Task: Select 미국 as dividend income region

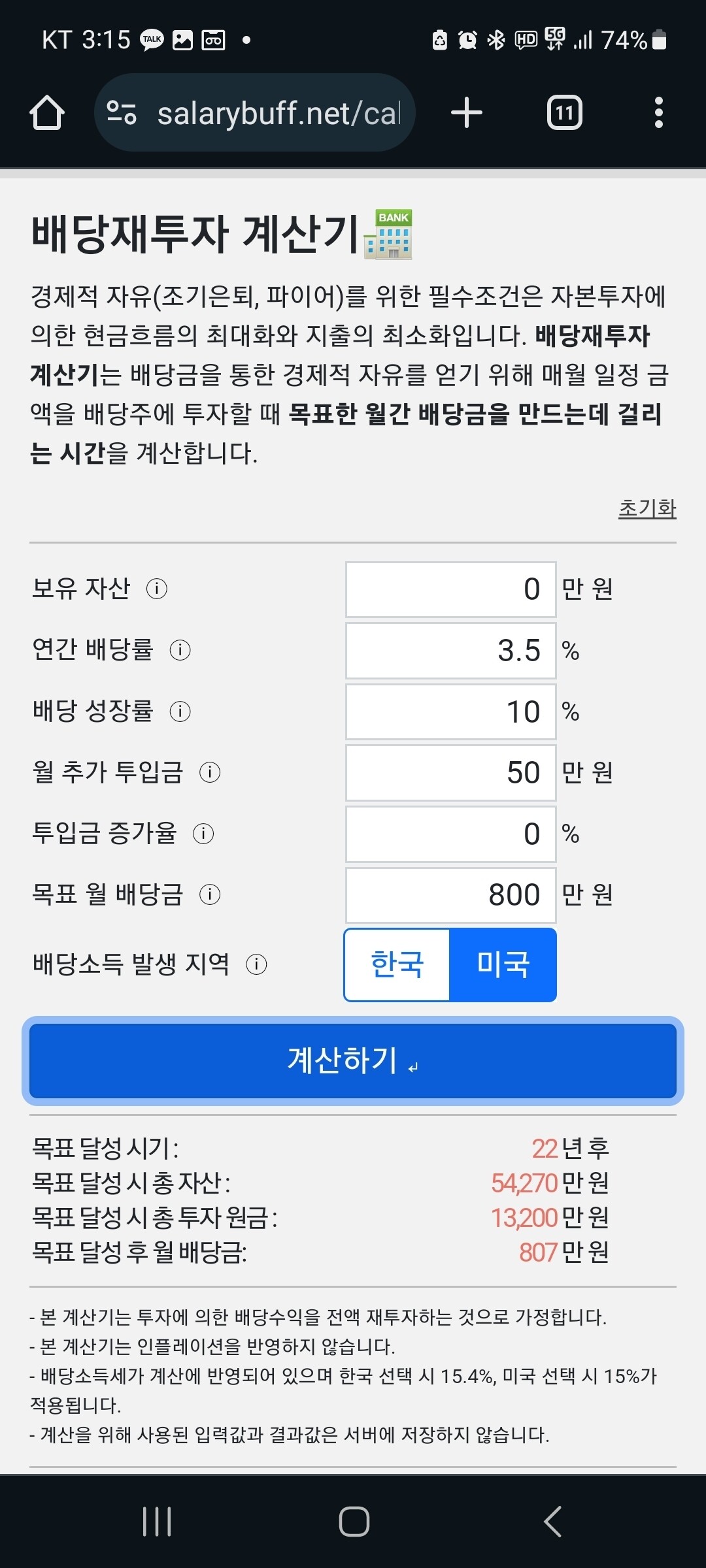Action: [502, 964]
